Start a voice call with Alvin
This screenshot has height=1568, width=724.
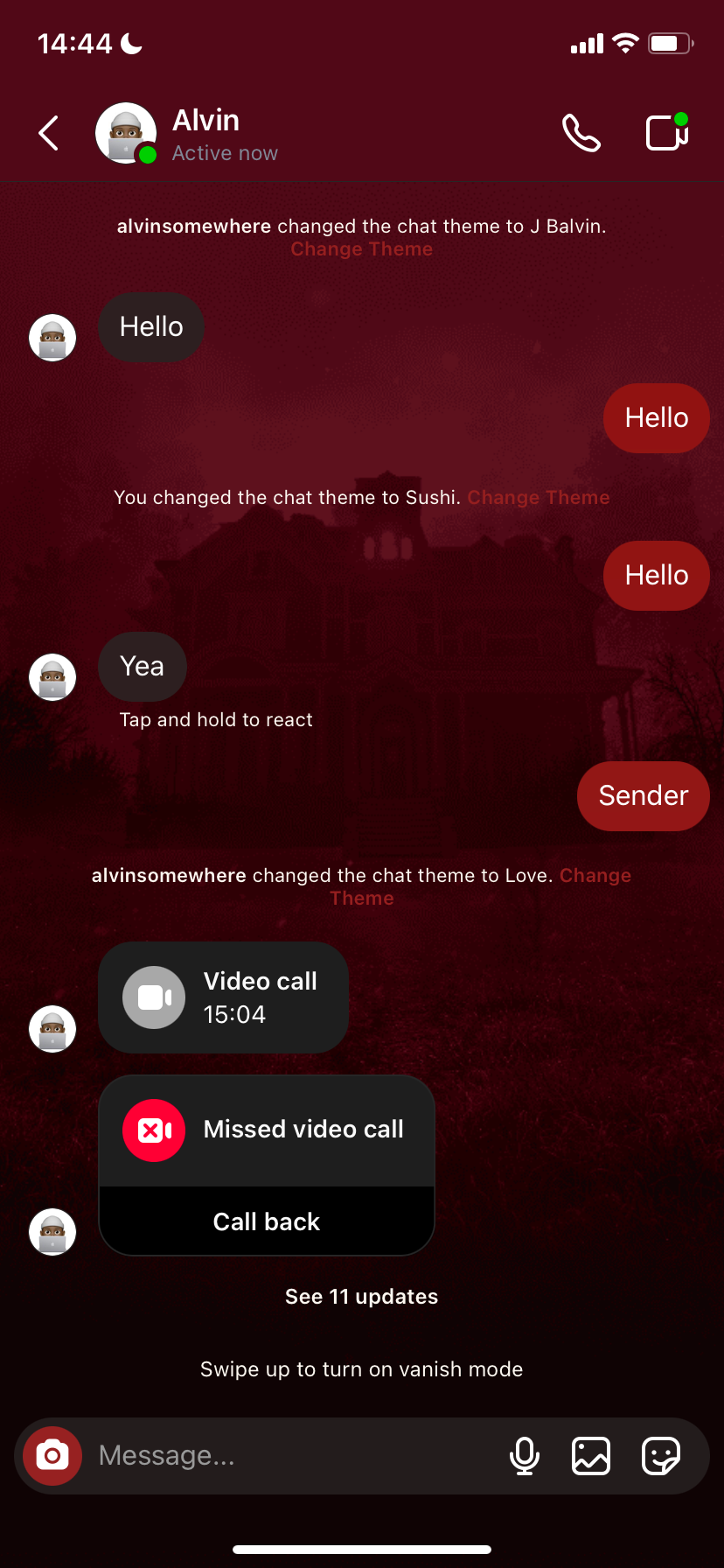click(581, 133)
